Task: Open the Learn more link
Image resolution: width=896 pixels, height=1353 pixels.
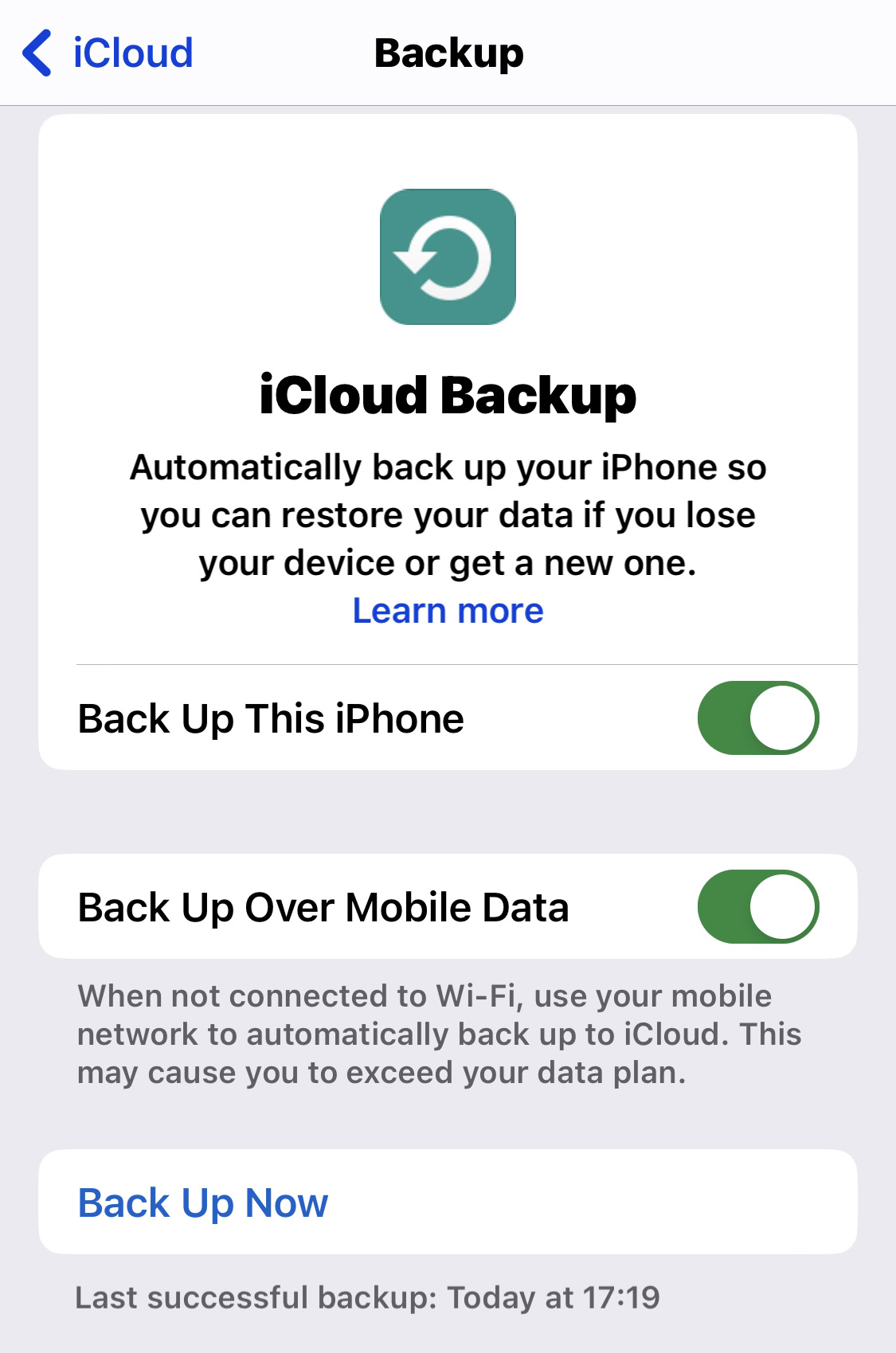Action: click(448, 611)
